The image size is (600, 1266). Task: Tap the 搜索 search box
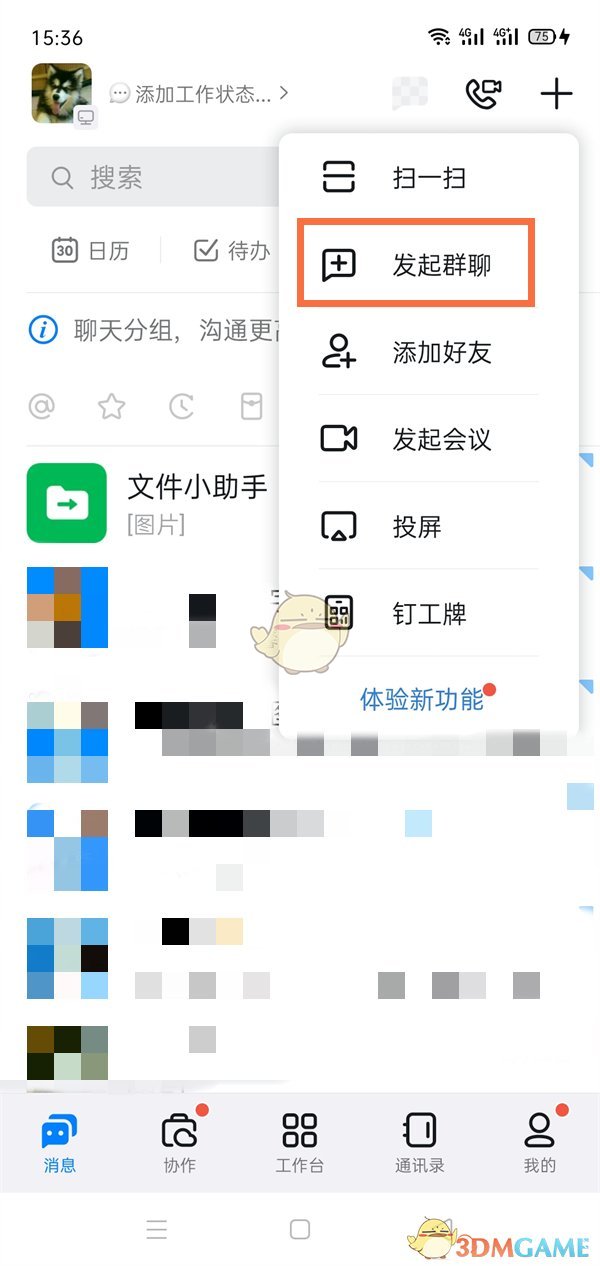pos(150,178)
